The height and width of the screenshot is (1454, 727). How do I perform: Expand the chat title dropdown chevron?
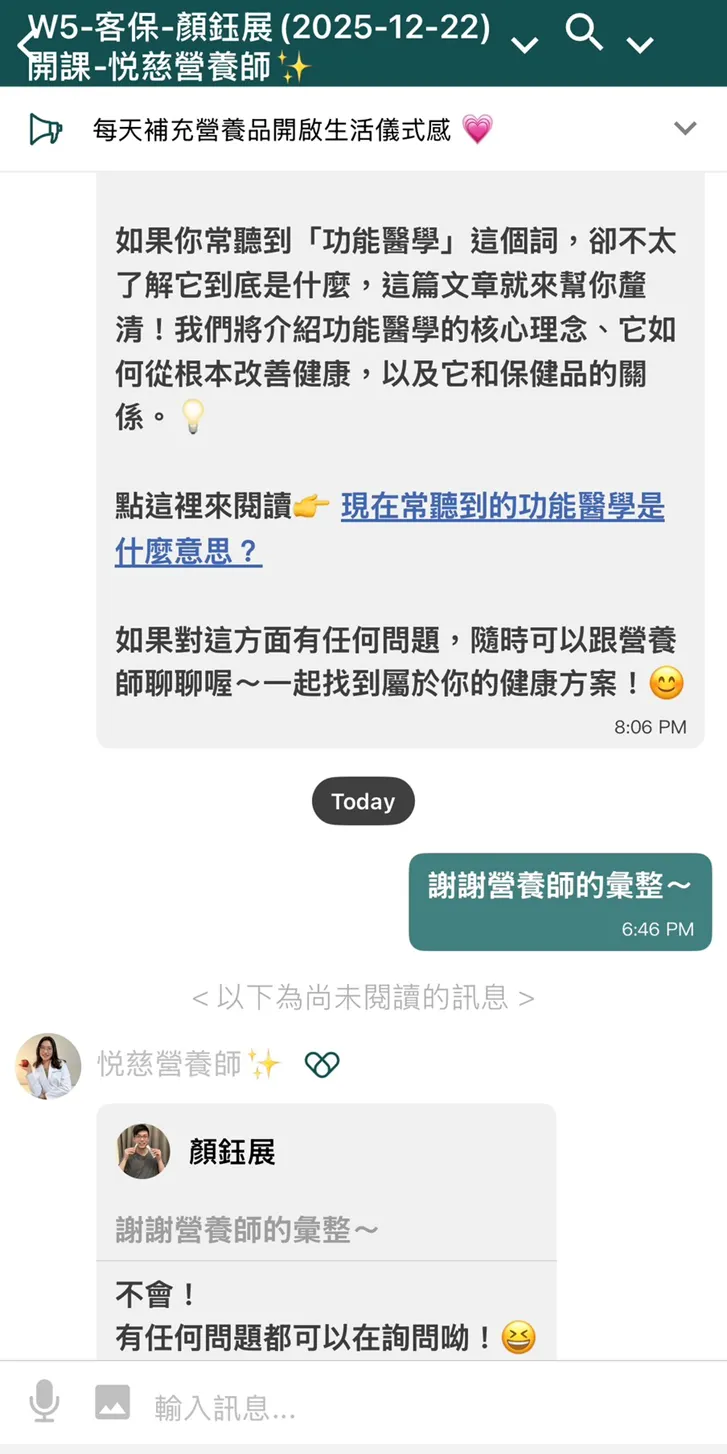click(x=524, y=45)
